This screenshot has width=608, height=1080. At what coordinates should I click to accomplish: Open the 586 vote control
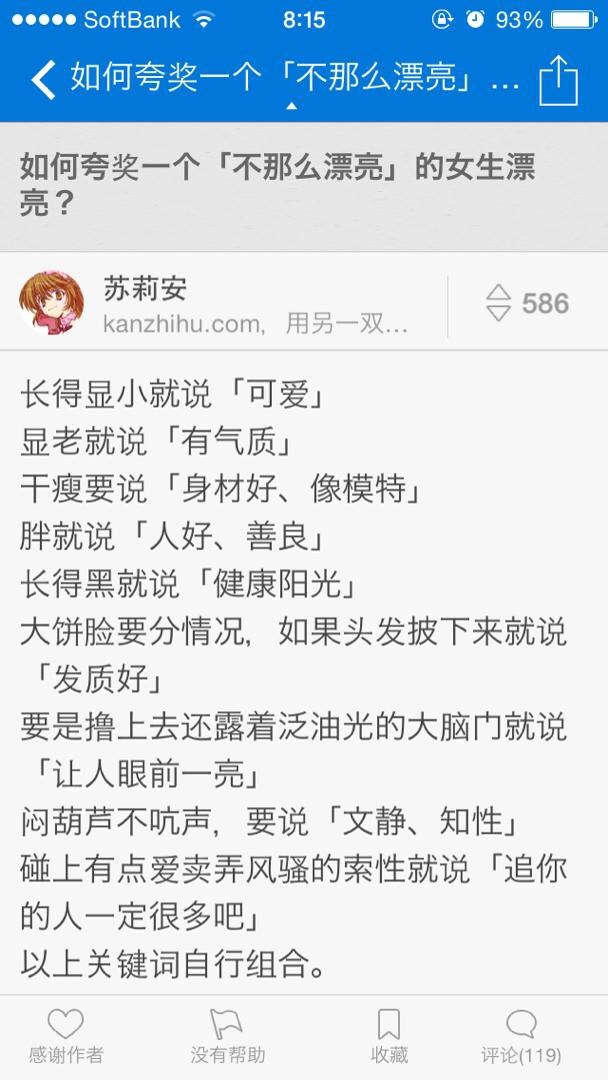tap(527, 303)
